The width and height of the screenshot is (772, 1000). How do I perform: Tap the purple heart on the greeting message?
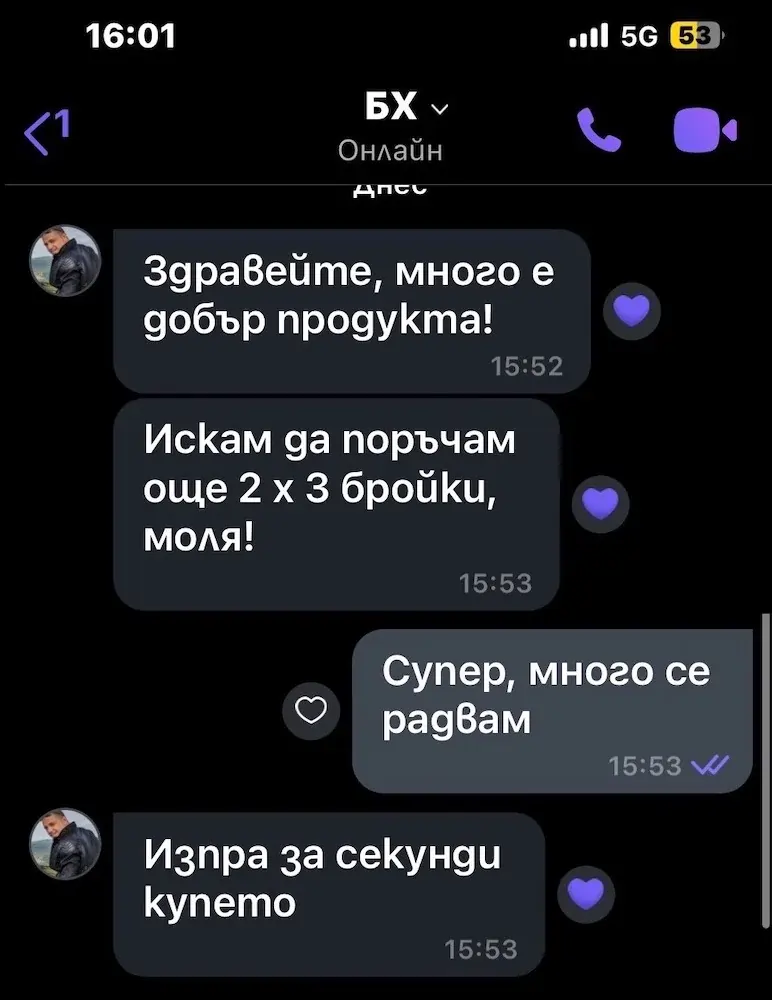pyautogui.click(x=631, y=311)
